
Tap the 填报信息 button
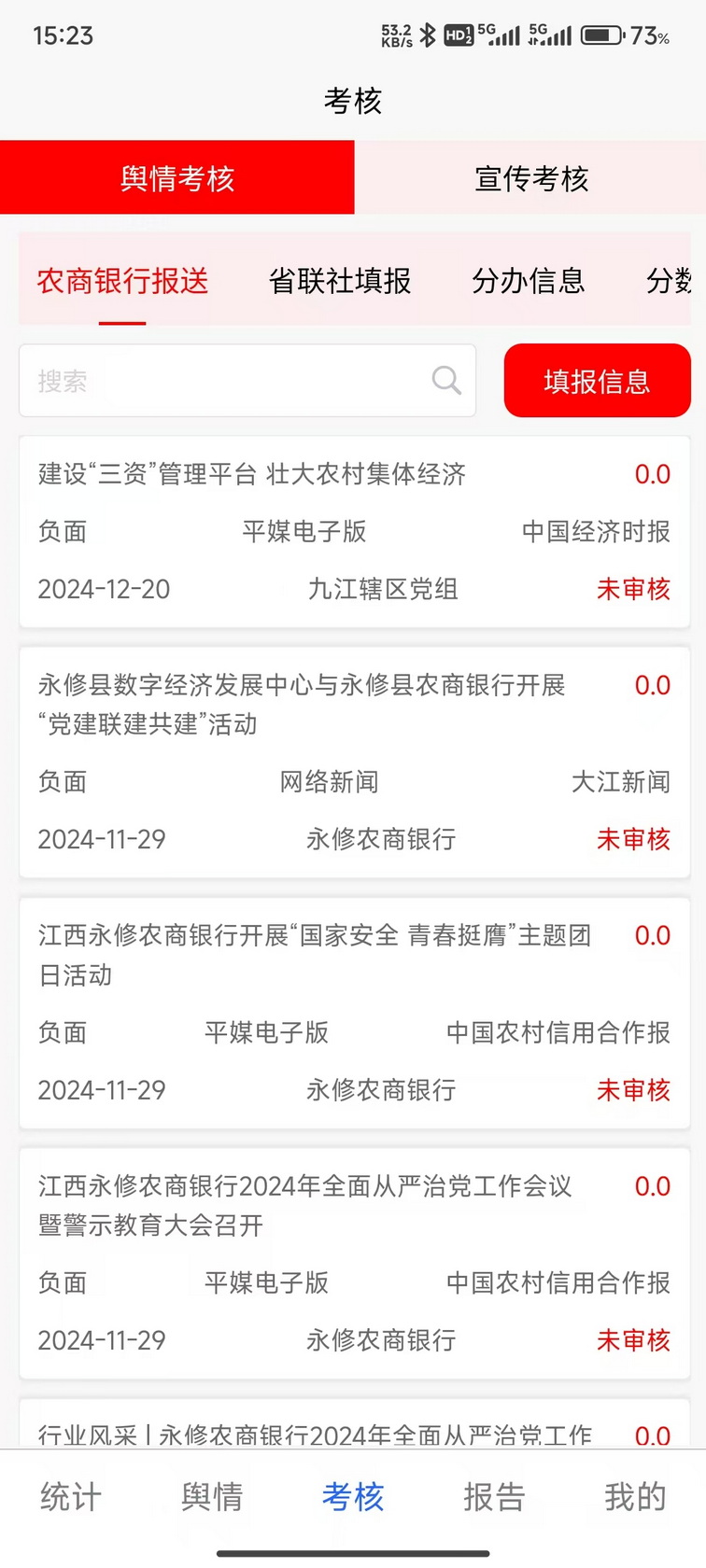597,381
